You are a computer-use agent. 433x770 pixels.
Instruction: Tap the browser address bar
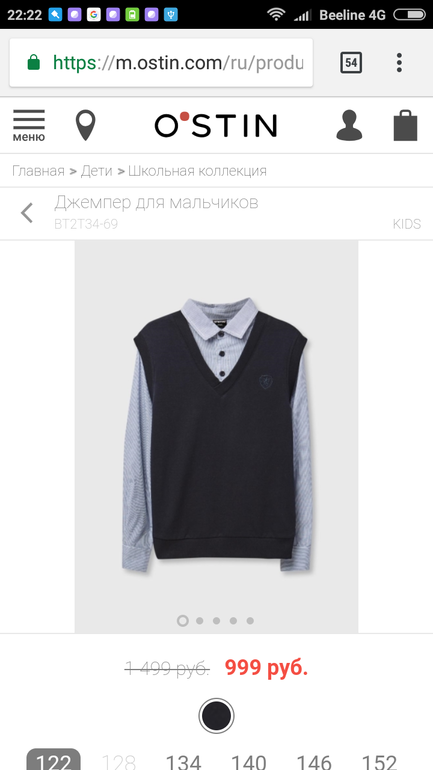point(161,63)
